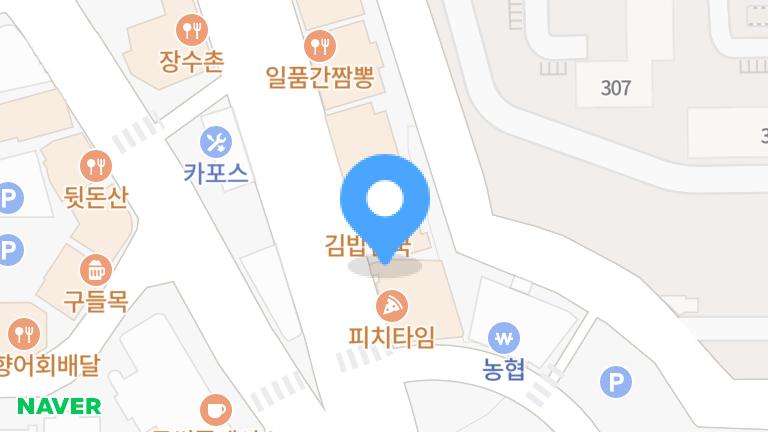Screen dimensions: 768x432
Task: Tap the blue location pin
Action: (384, 200)
